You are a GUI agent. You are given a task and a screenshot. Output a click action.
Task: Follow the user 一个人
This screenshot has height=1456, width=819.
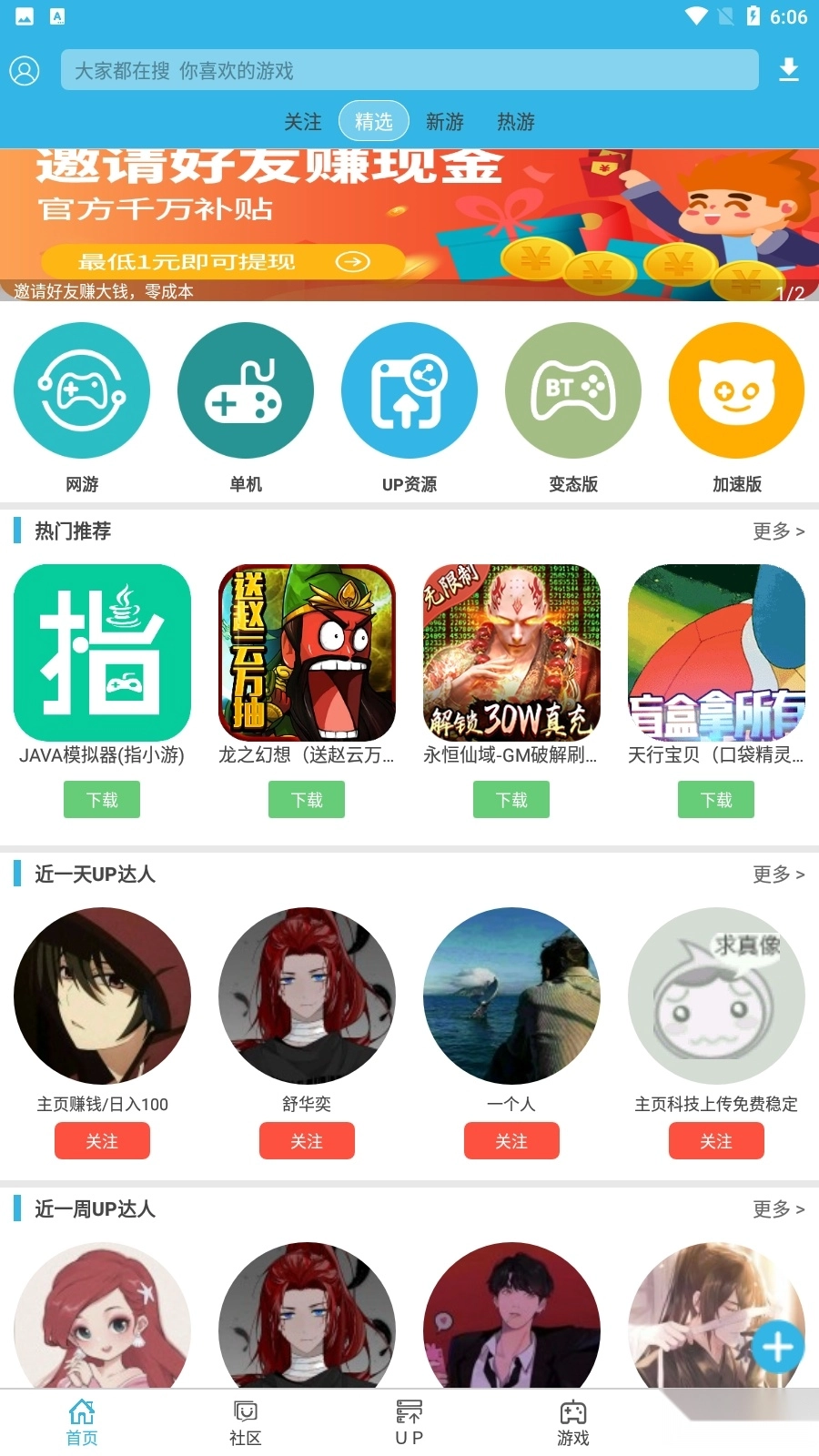tap(511, 1141)
